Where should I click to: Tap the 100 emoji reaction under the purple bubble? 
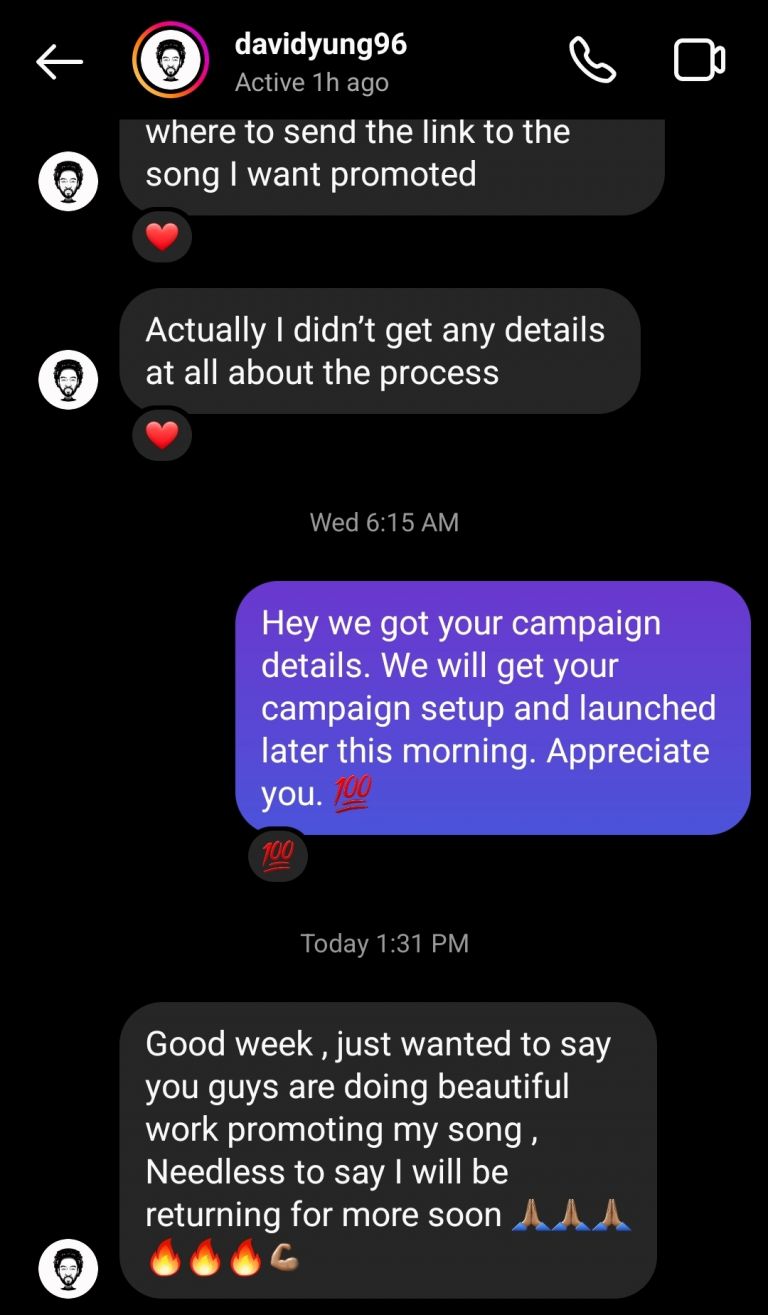[x=277, y=855]
